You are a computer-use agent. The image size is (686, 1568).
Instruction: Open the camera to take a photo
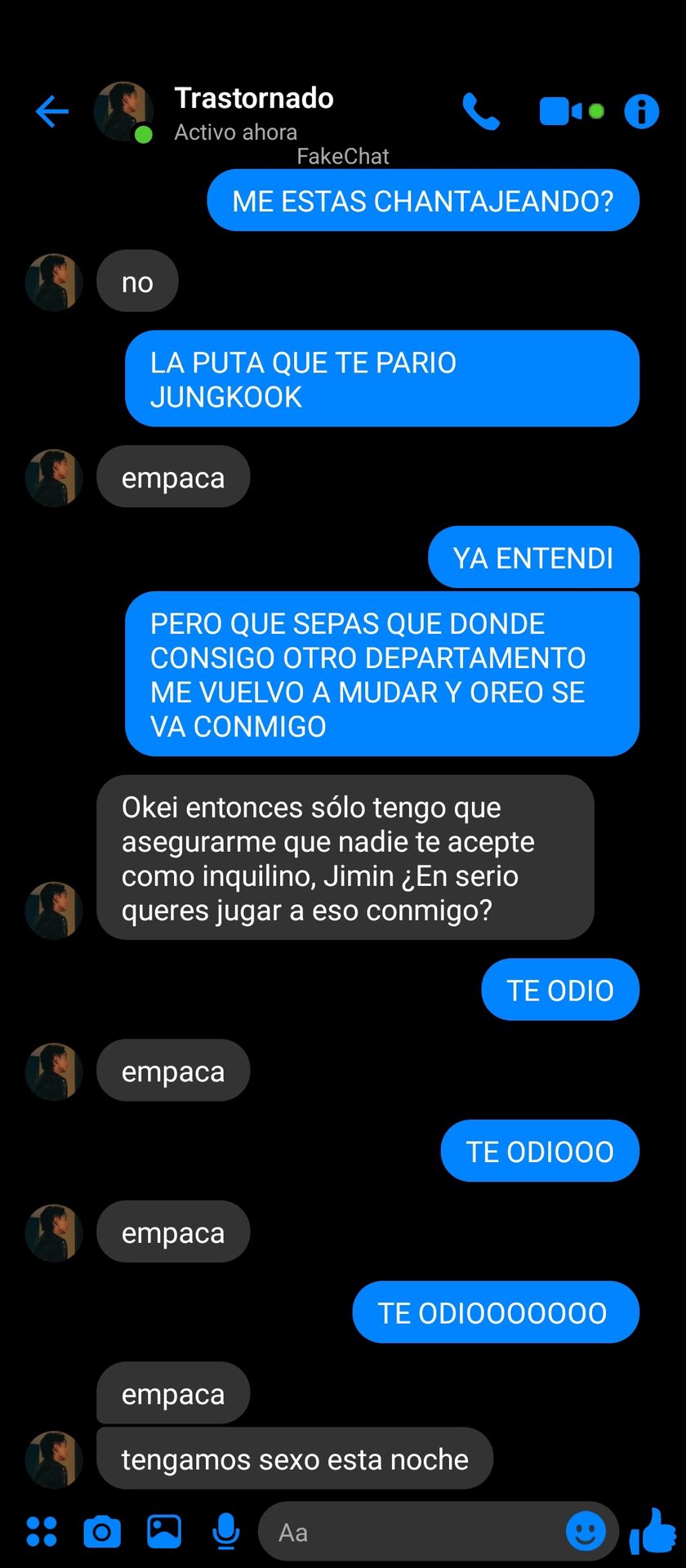pyautogui.click(x=102, y=1531)
